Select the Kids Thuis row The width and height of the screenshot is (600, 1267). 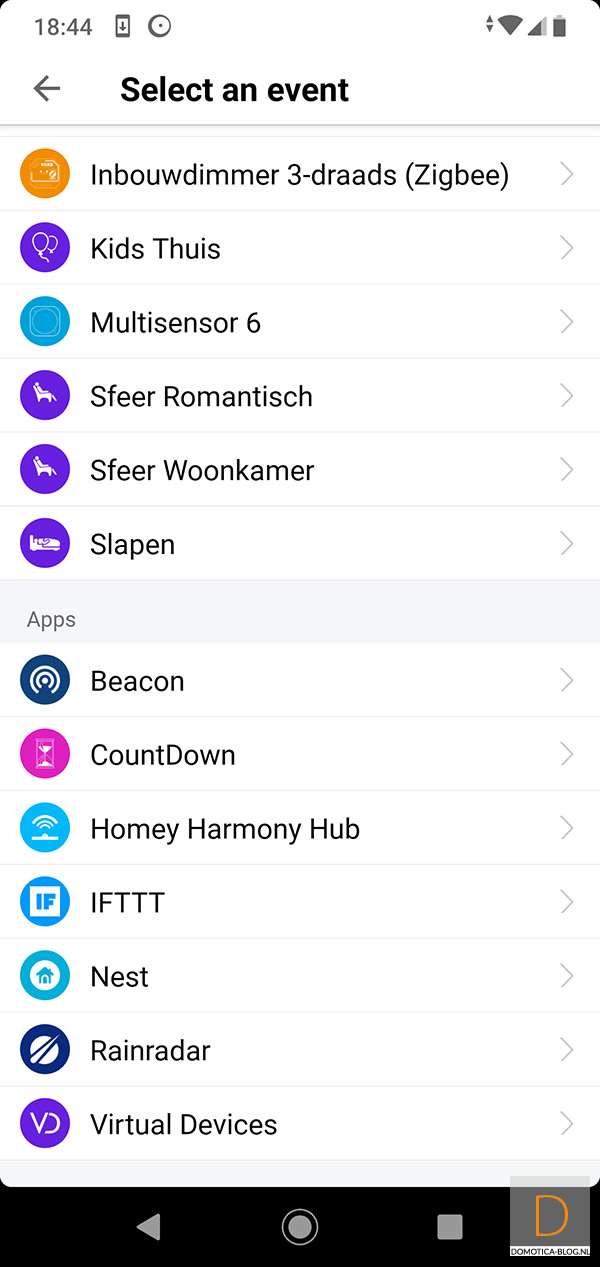point(299,248)
